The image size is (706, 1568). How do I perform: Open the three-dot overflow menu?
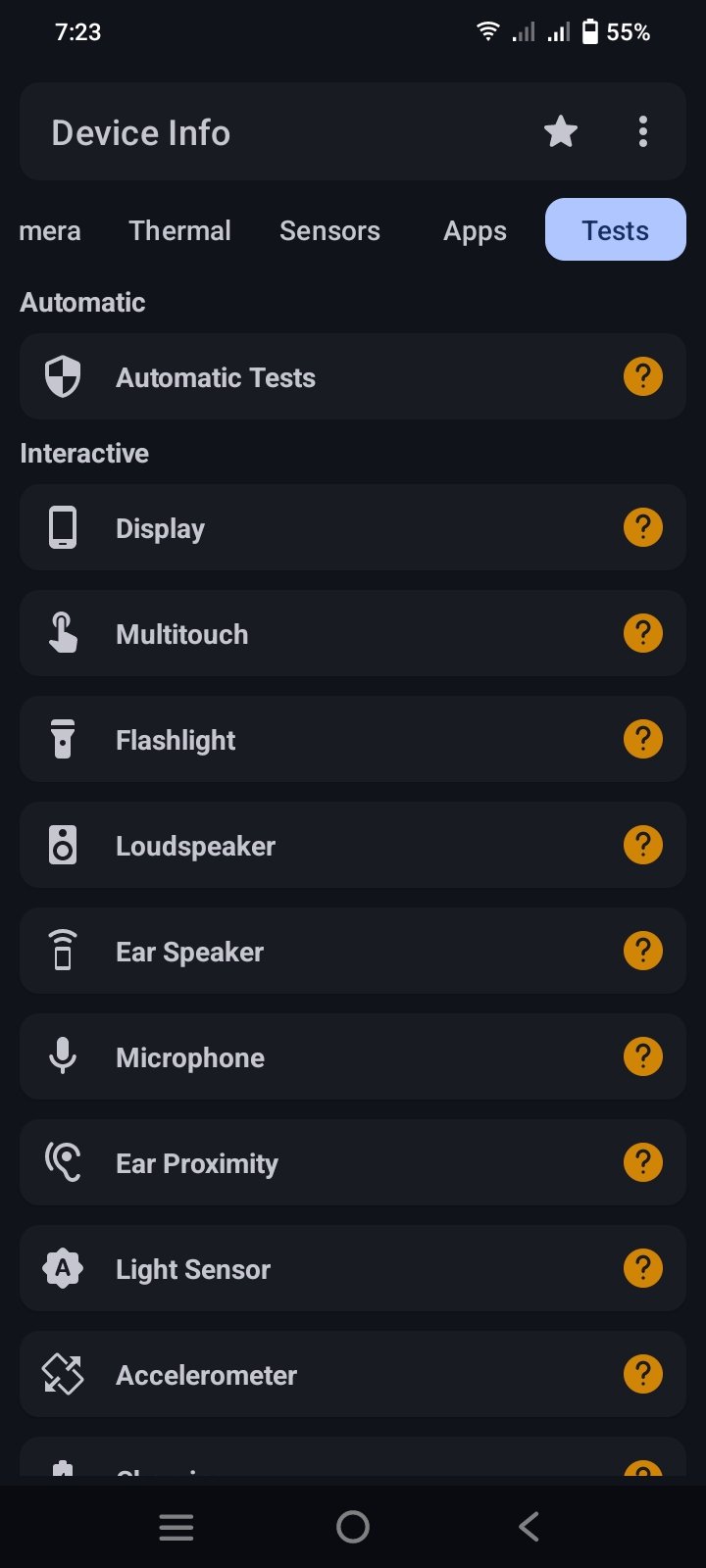click(643, 131)
